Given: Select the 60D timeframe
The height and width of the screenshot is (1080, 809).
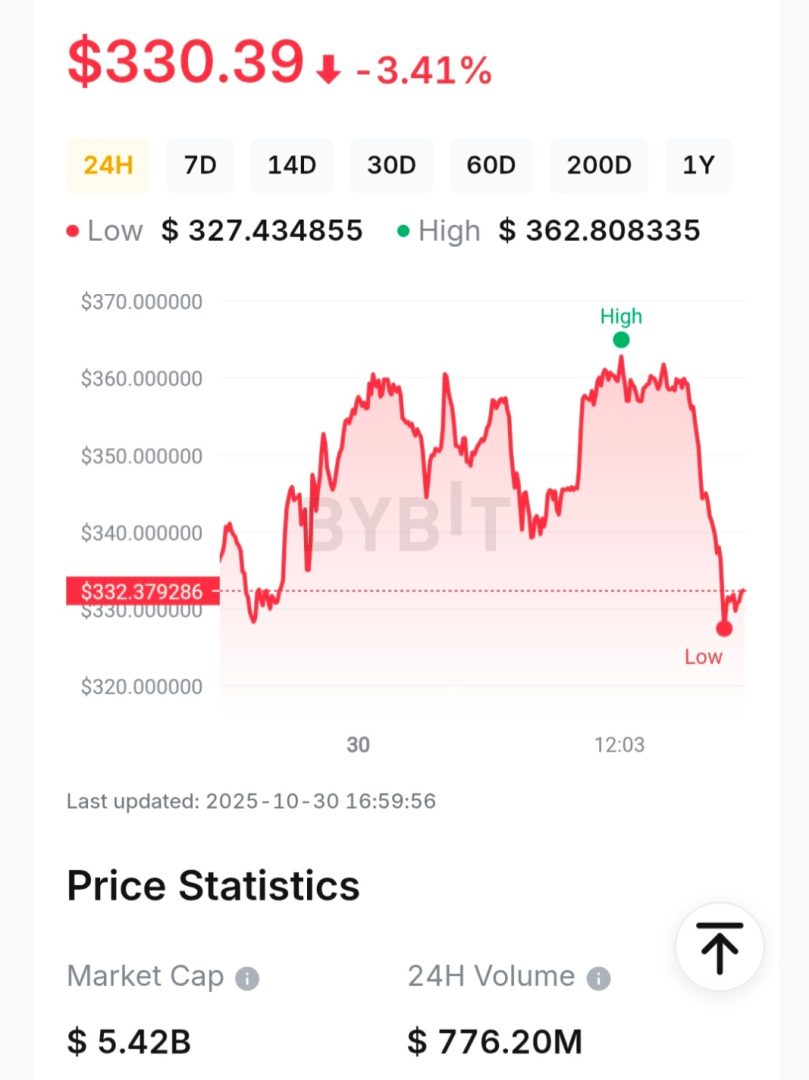Looking at the screenshot, I should (491, 165).
